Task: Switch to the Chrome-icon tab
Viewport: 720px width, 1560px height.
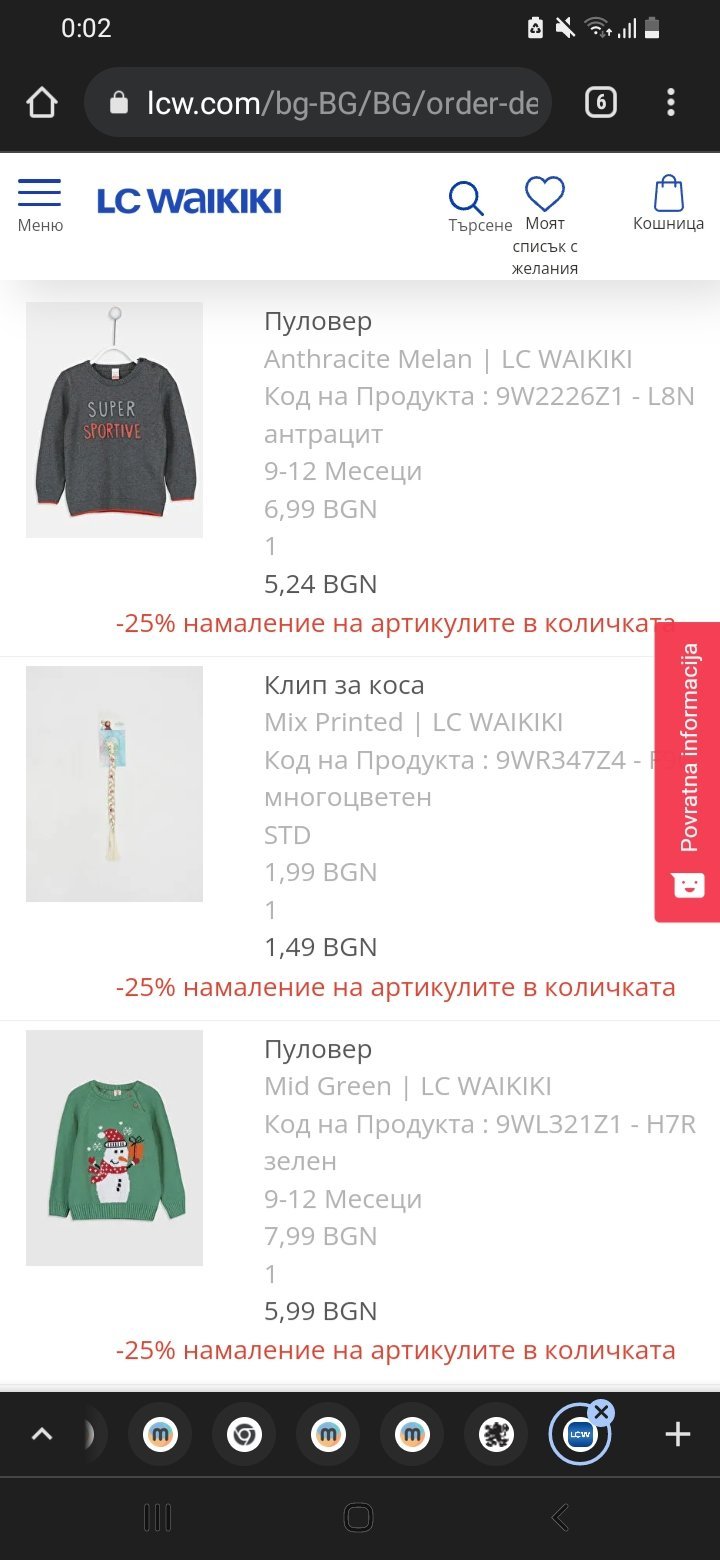Action: tap(244, 1436)
